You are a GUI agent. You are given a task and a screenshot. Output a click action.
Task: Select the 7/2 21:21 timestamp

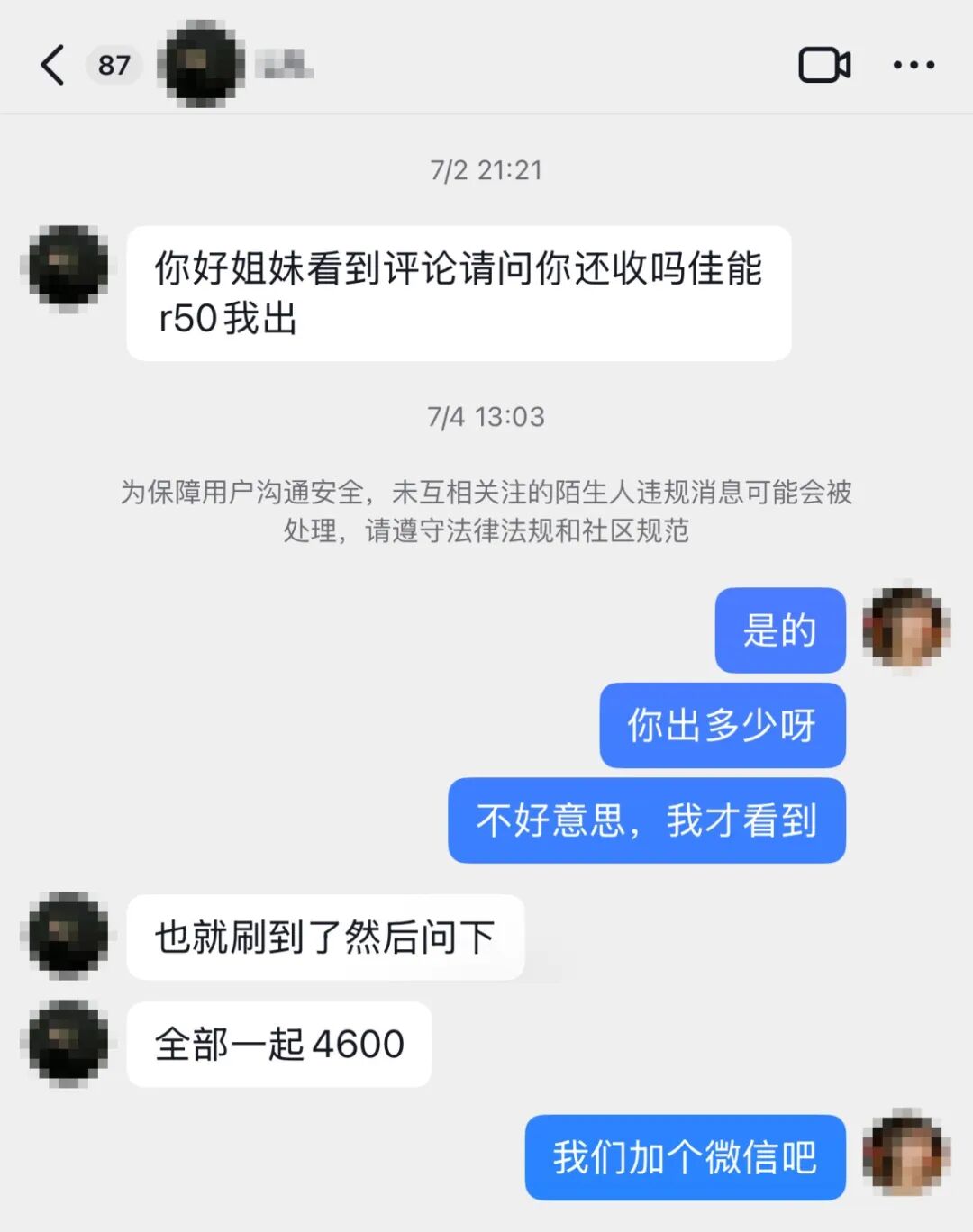coord(486,171)
